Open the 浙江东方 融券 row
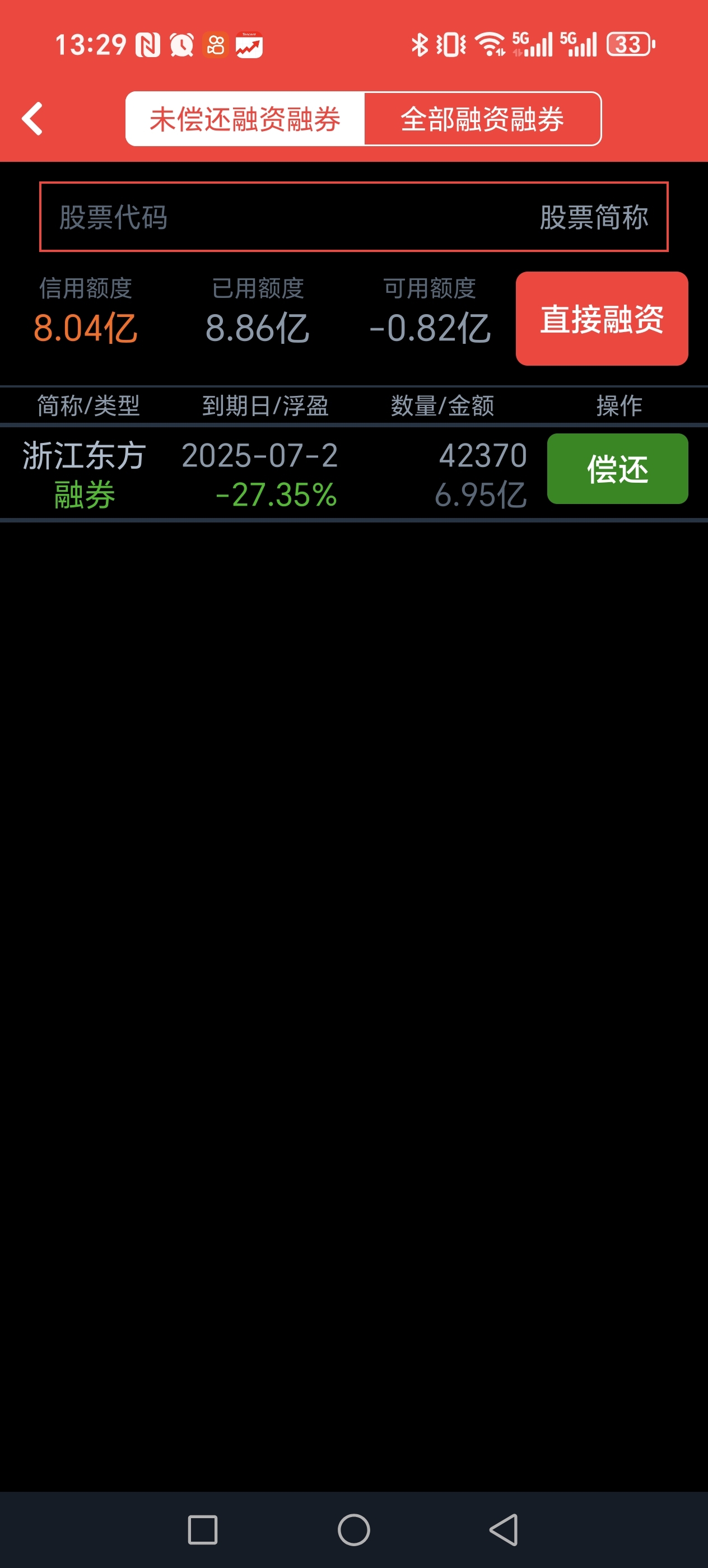The width and height of the screenshot is (708, 1568). click(x=274, y=474)
